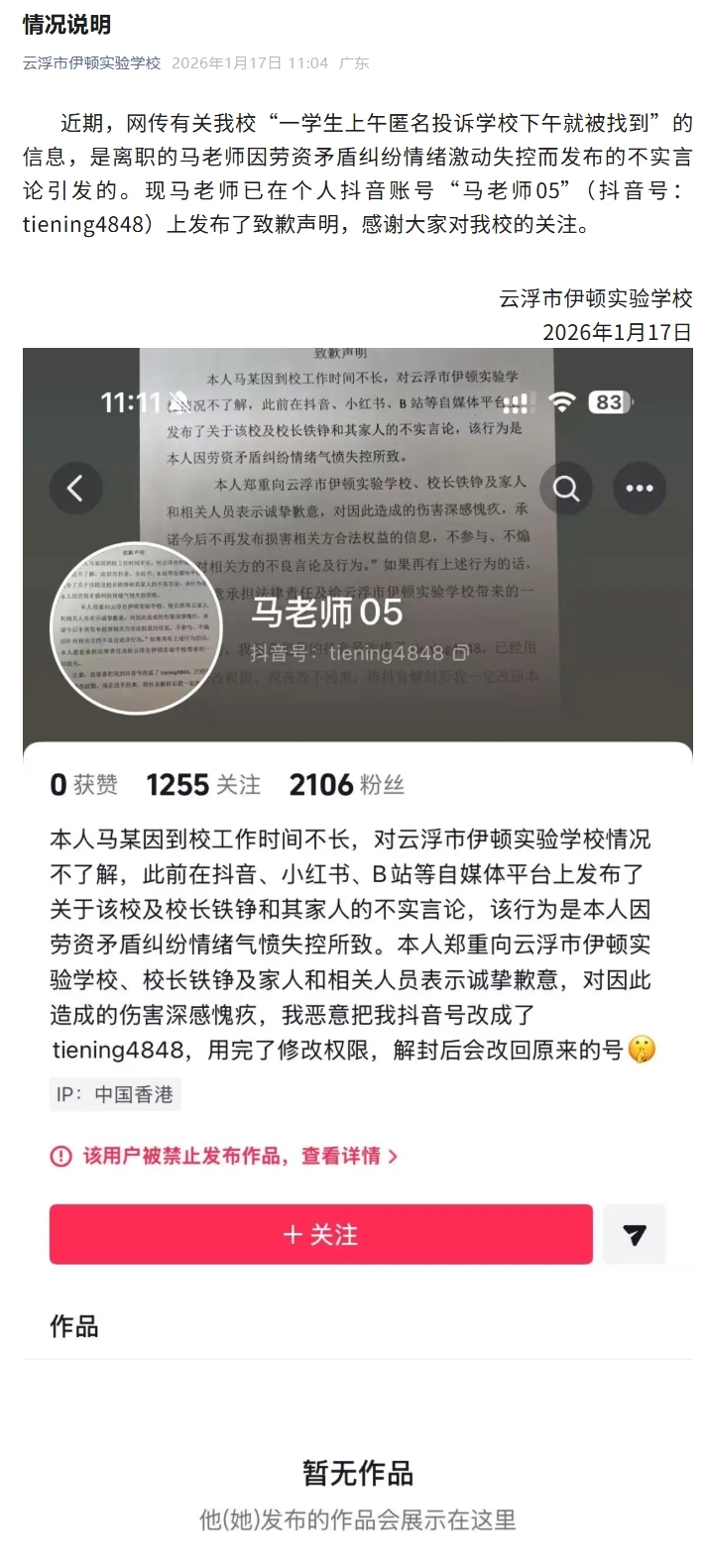Open the 云浮市伊顿实验学校 account link
The image size is (706, 1568).
point(91,62)
